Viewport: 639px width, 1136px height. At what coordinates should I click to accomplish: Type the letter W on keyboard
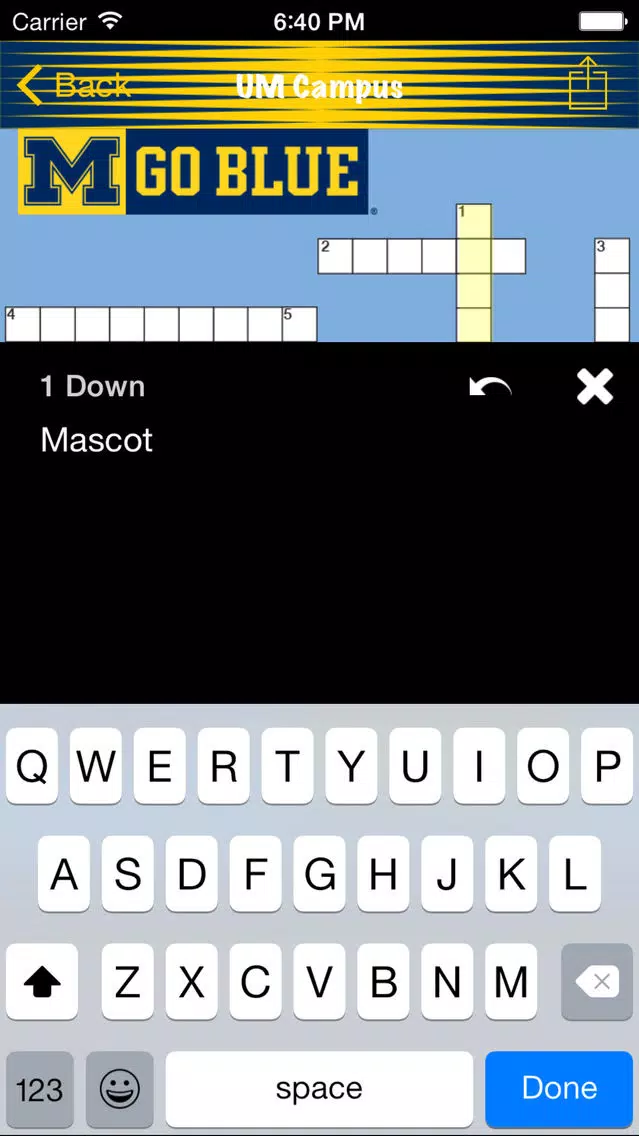pyautogui.click(x=96, y=766)
